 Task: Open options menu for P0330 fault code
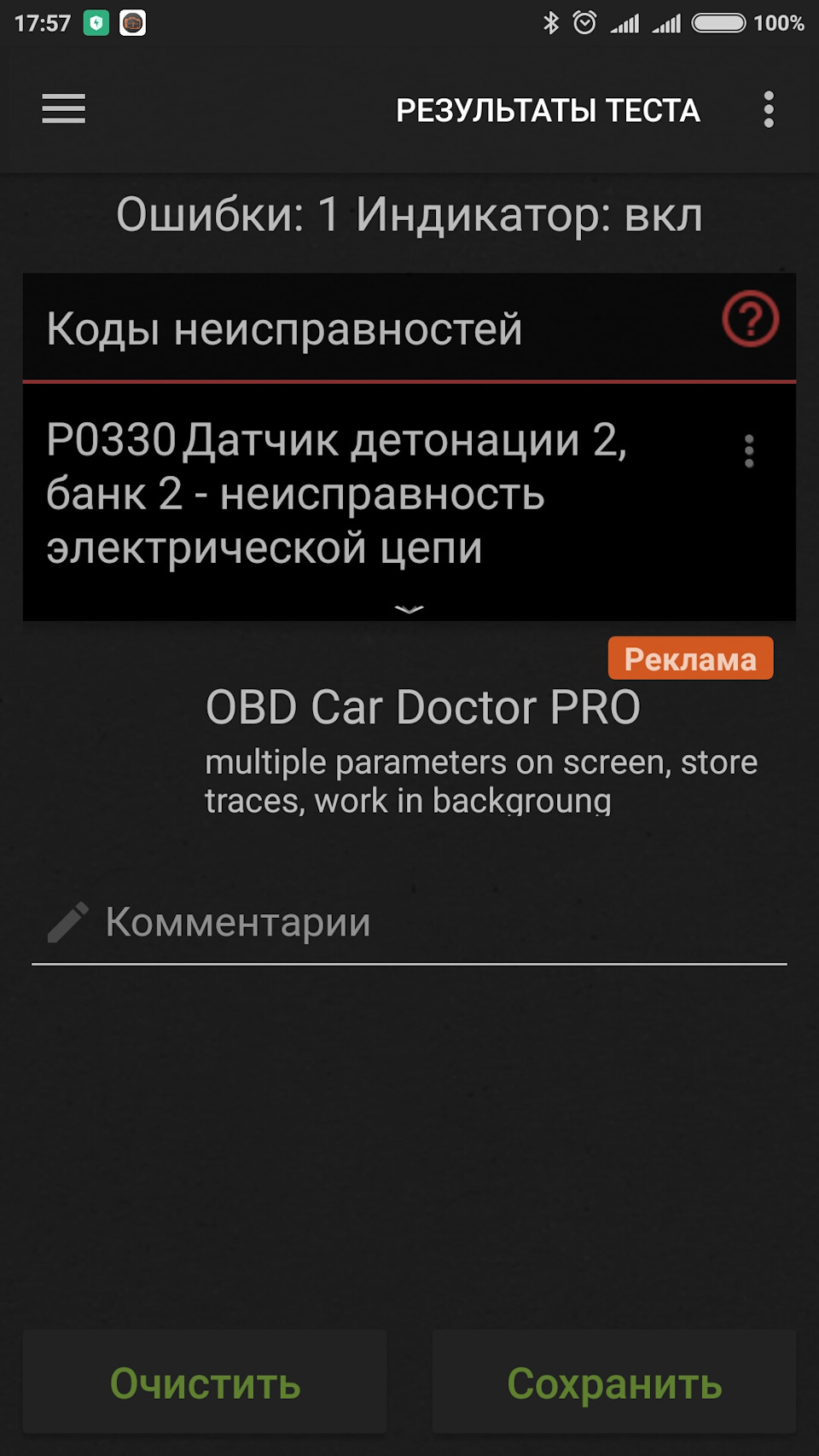(x=749, y=452)
